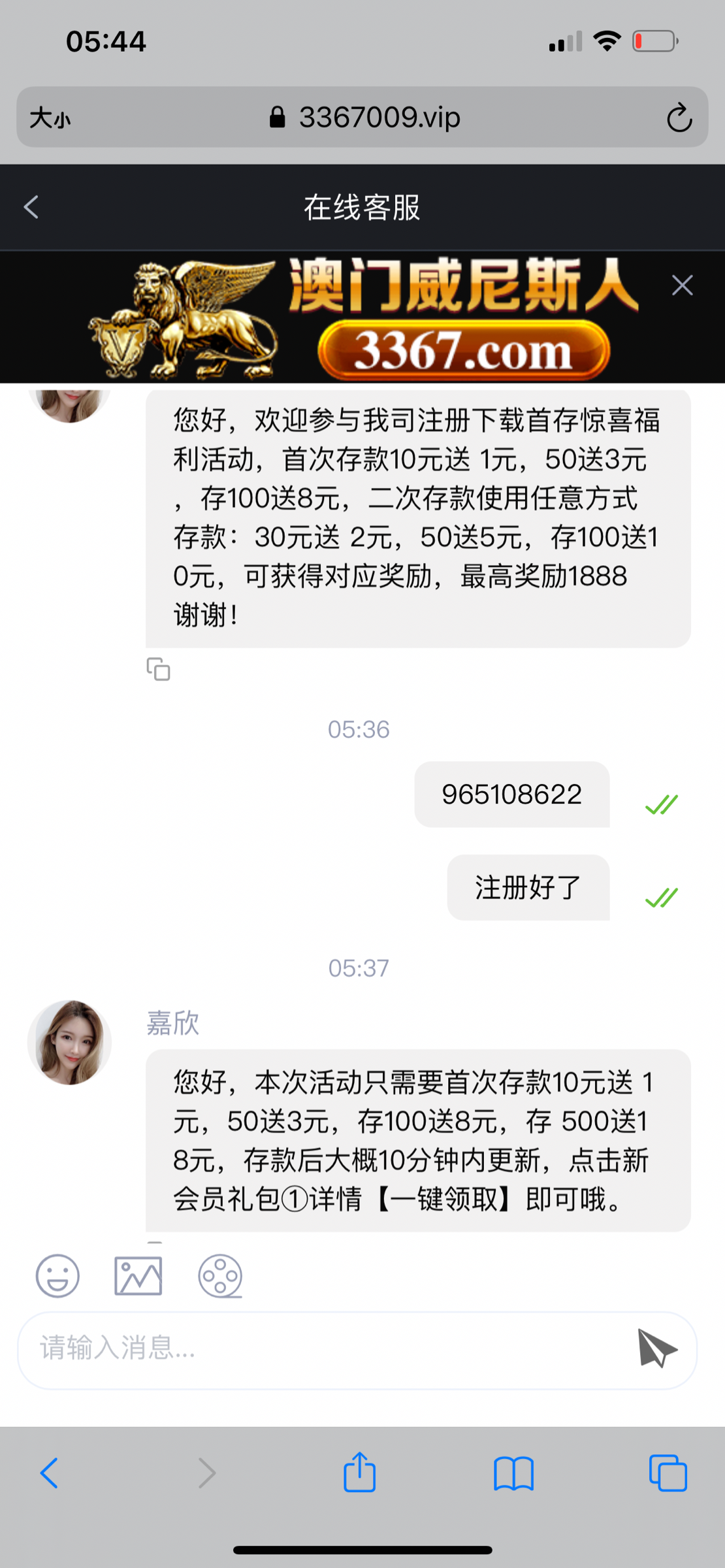Image resolution: width=725 pixels, height=1568 pixels.
Task: Attach an image to the chat
Action: (x=138, y=1275)
